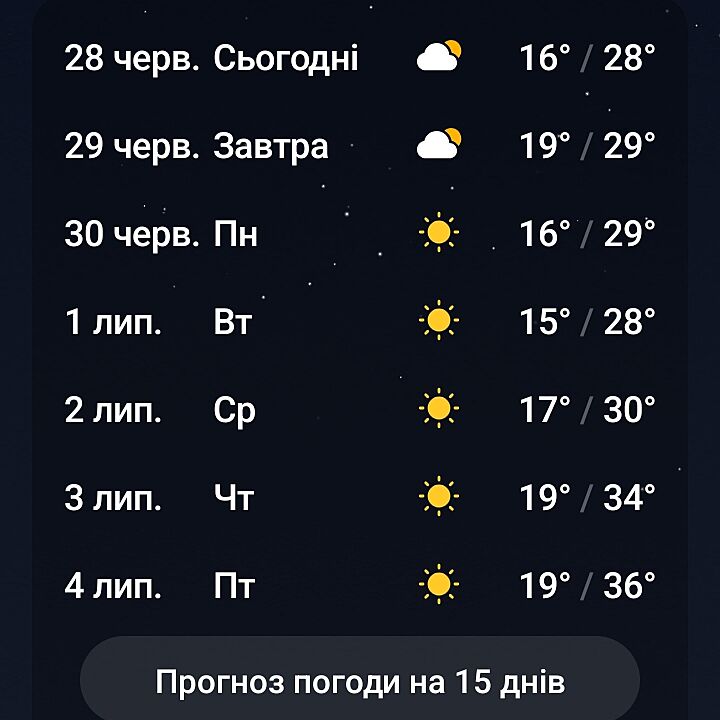Open Friday 4 лип. forecast
Viewport: 720px width, 720px height.
tap(360, 585)
